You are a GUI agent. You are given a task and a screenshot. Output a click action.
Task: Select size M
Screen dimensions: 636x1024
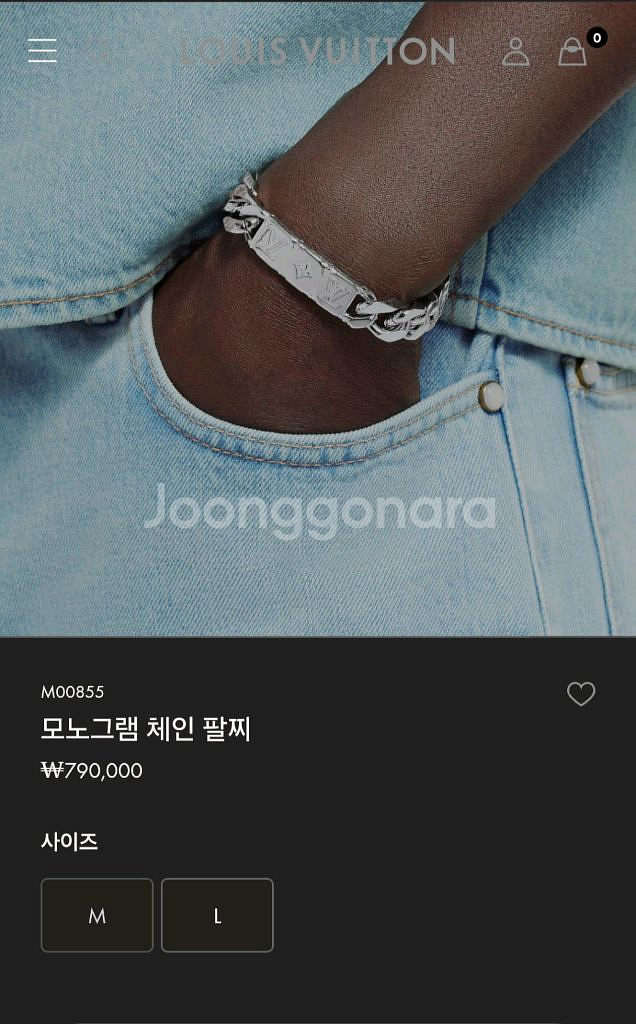pyautogui.click(x=97, y=915)
